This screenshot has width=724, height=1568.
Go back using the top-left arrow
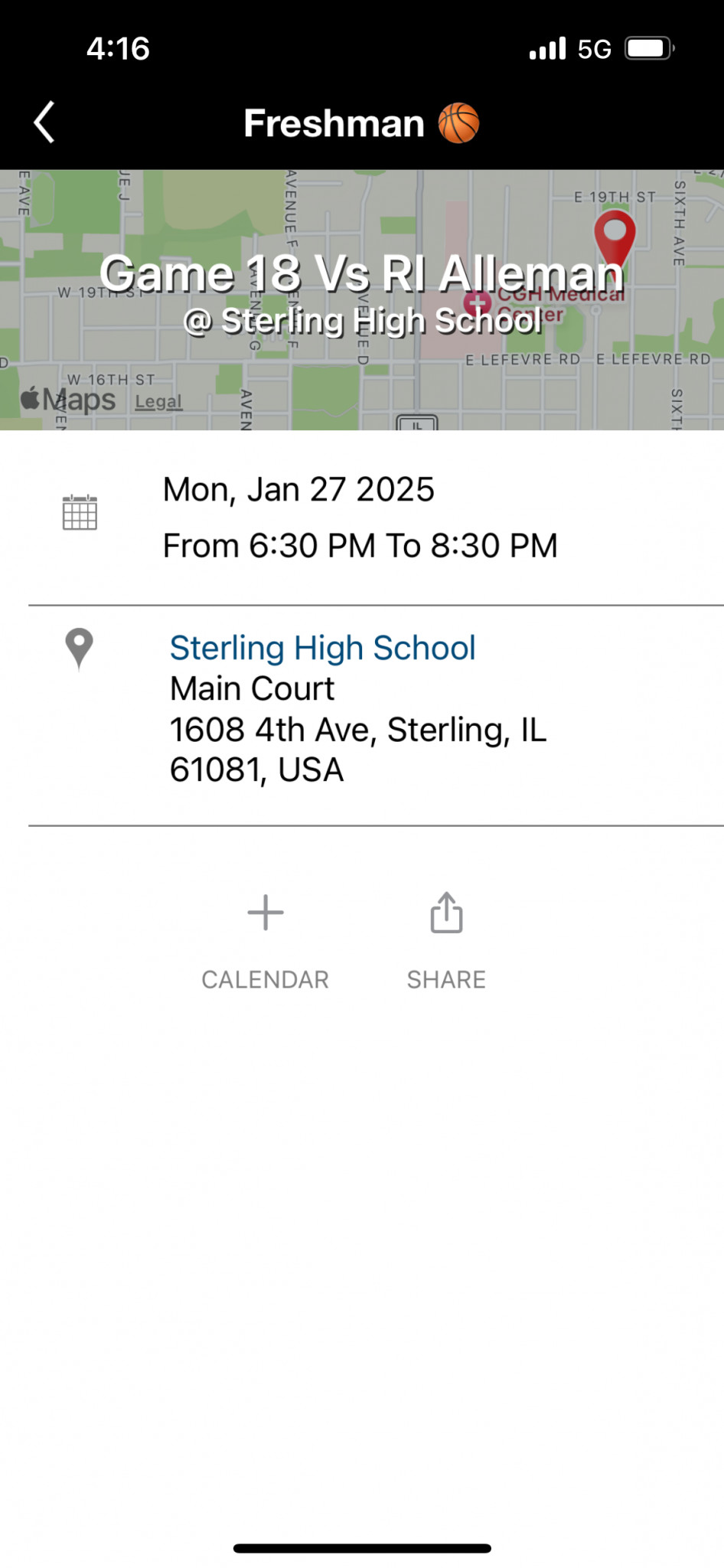pos(44,122)
